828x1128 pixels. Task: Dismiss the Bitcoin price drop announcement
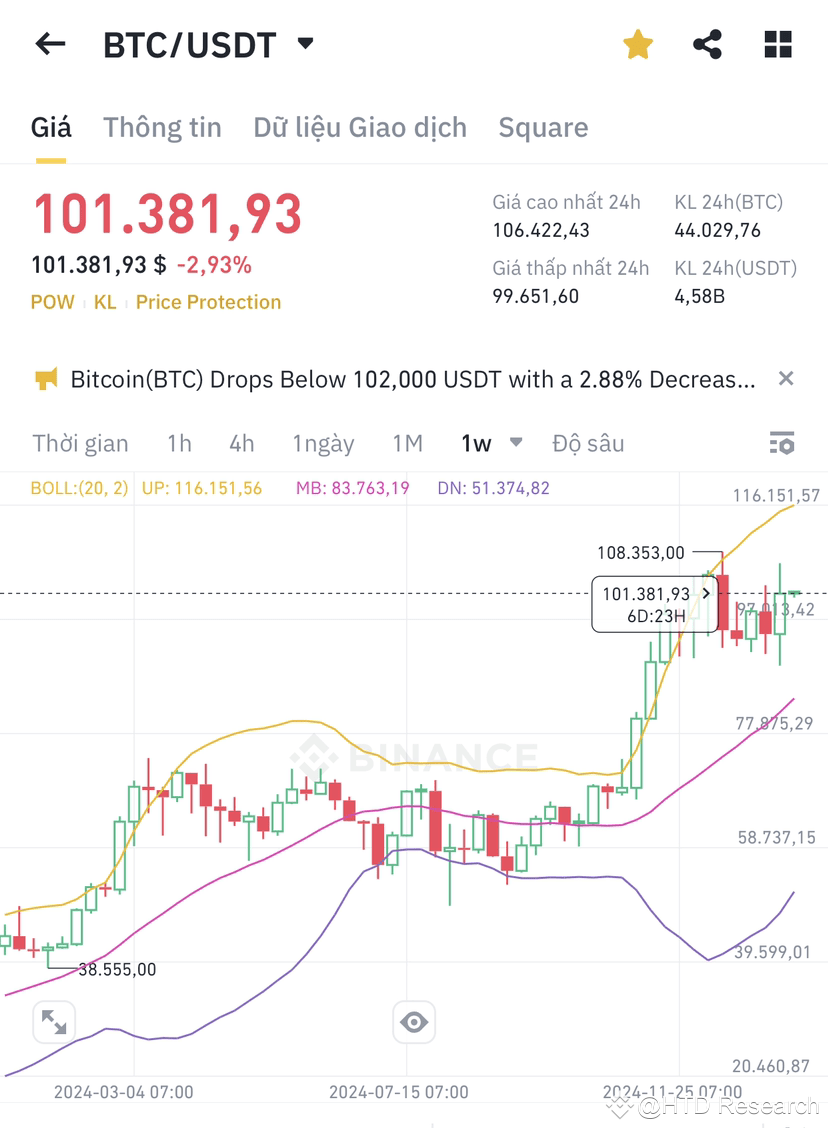click(786, 378)
